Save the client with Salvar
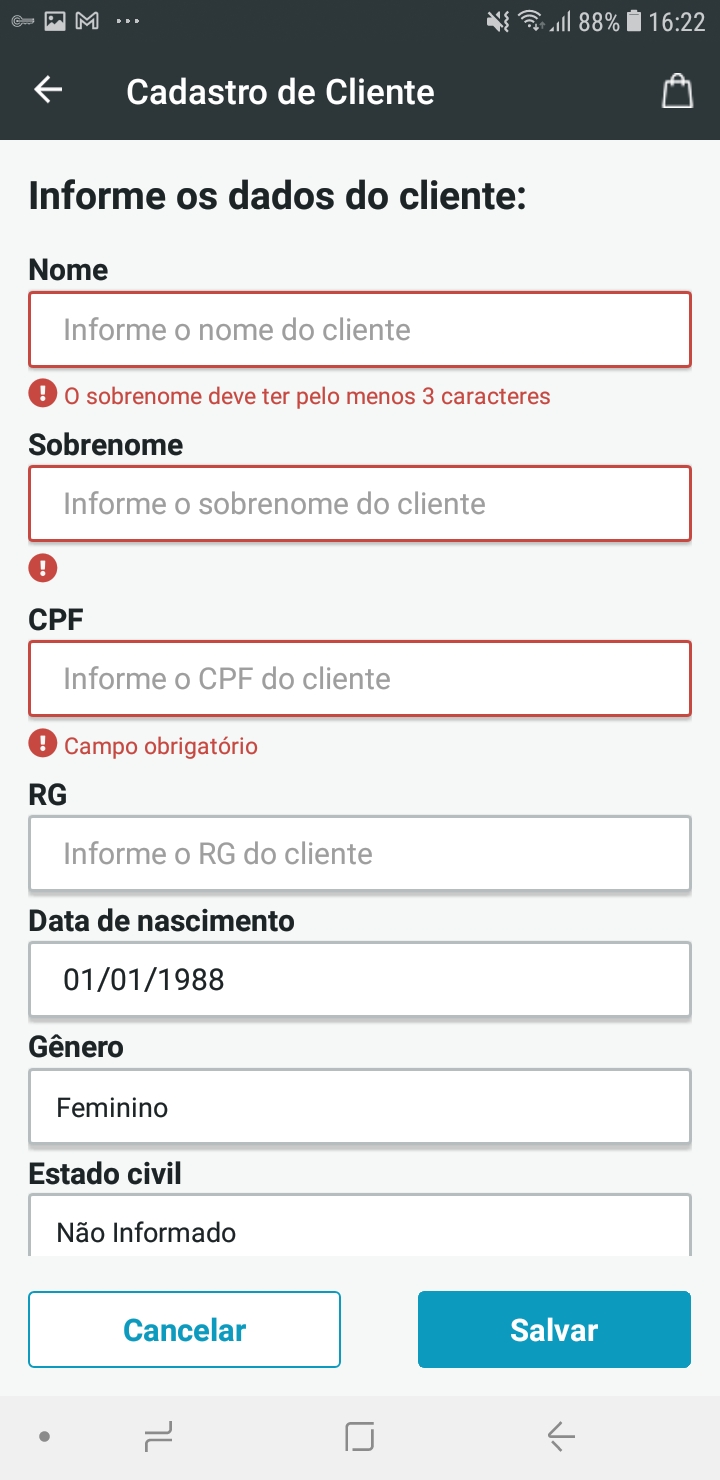This screenshot has height=1480, width=720. 554,1330
